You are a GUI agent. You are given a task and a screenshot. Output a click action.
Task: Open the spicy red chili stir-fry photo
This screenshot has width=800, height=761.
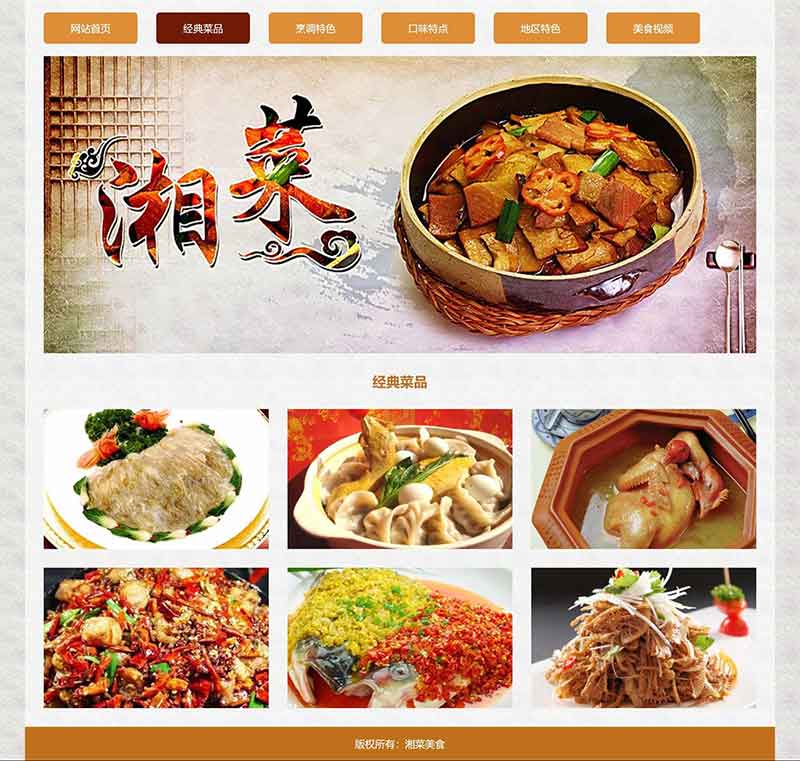pyautogui.click(x=156, y=637)
